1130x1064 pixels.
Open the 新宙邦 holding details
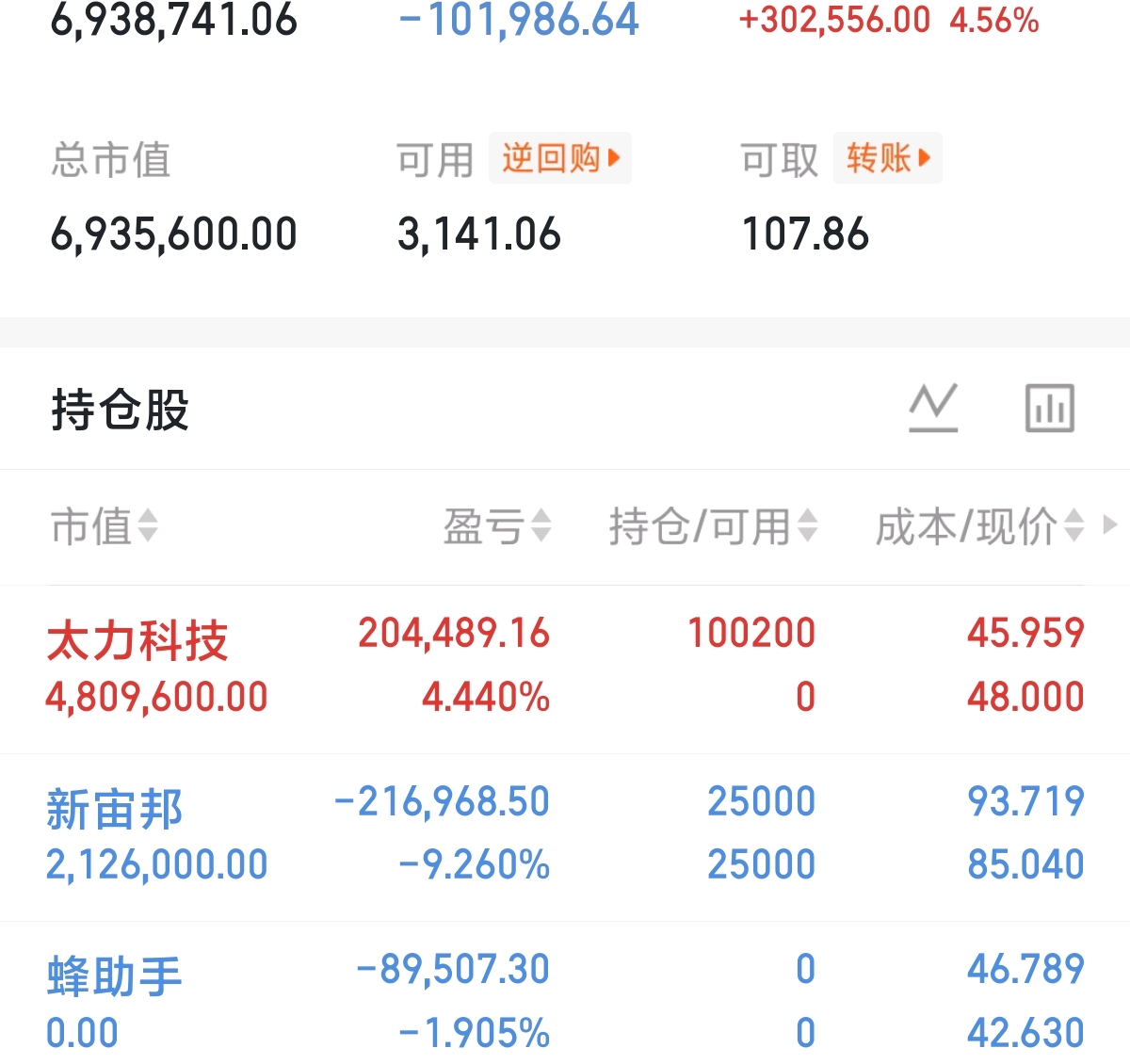[x=565, y=837]
